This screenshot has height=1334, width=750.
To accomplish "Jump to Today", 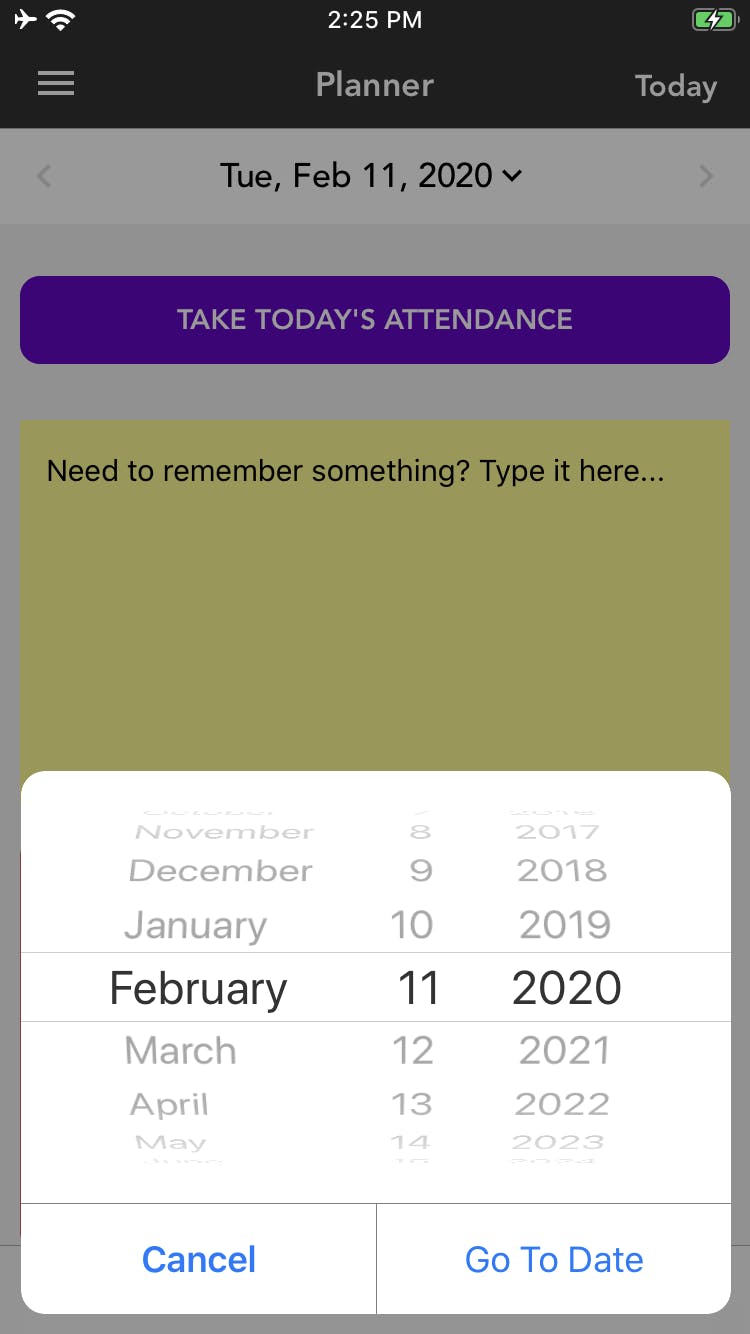I will coord(676,86).
